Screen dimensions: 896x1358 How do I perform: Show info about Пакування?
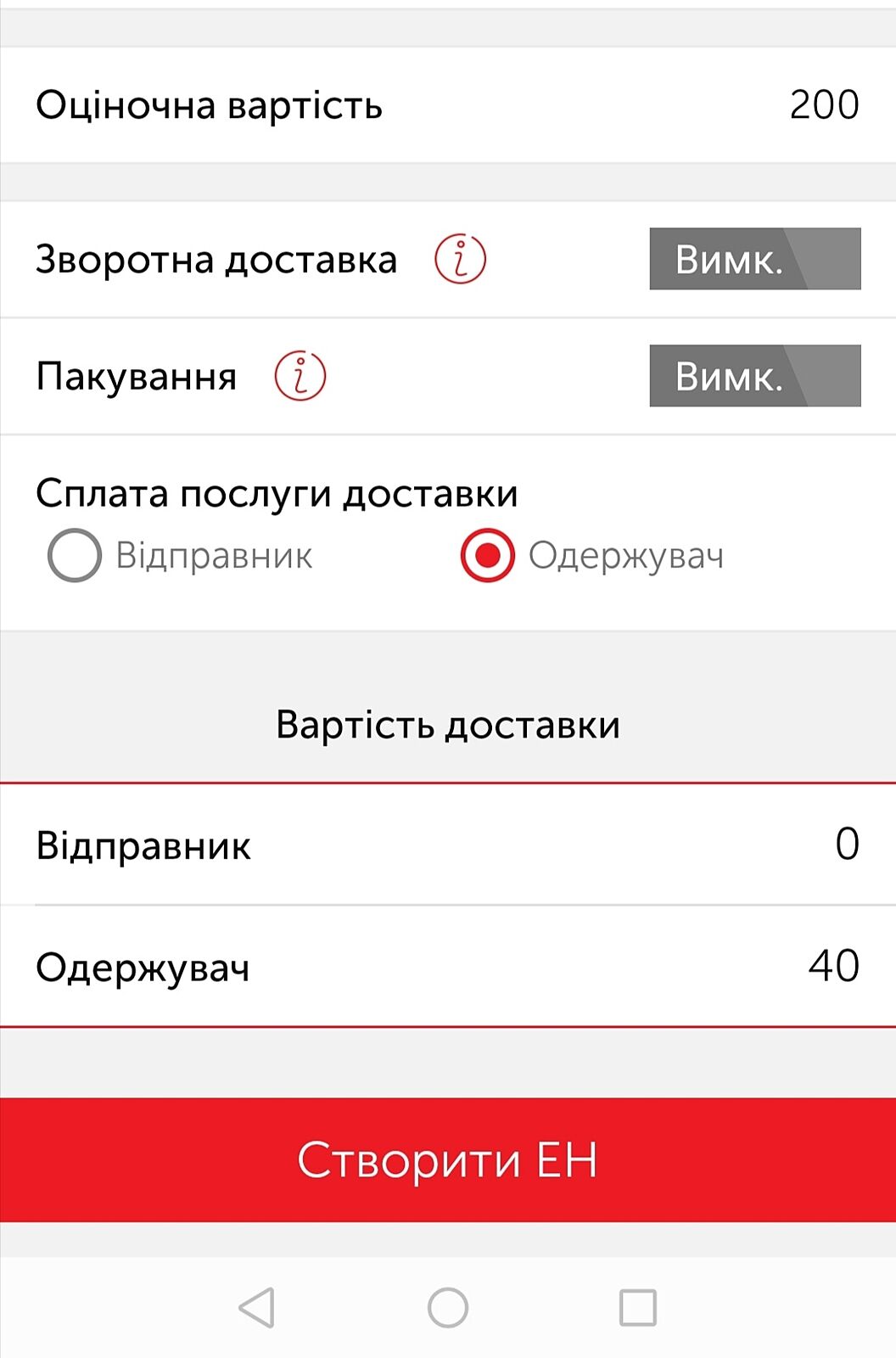click(x=300, y=376)
